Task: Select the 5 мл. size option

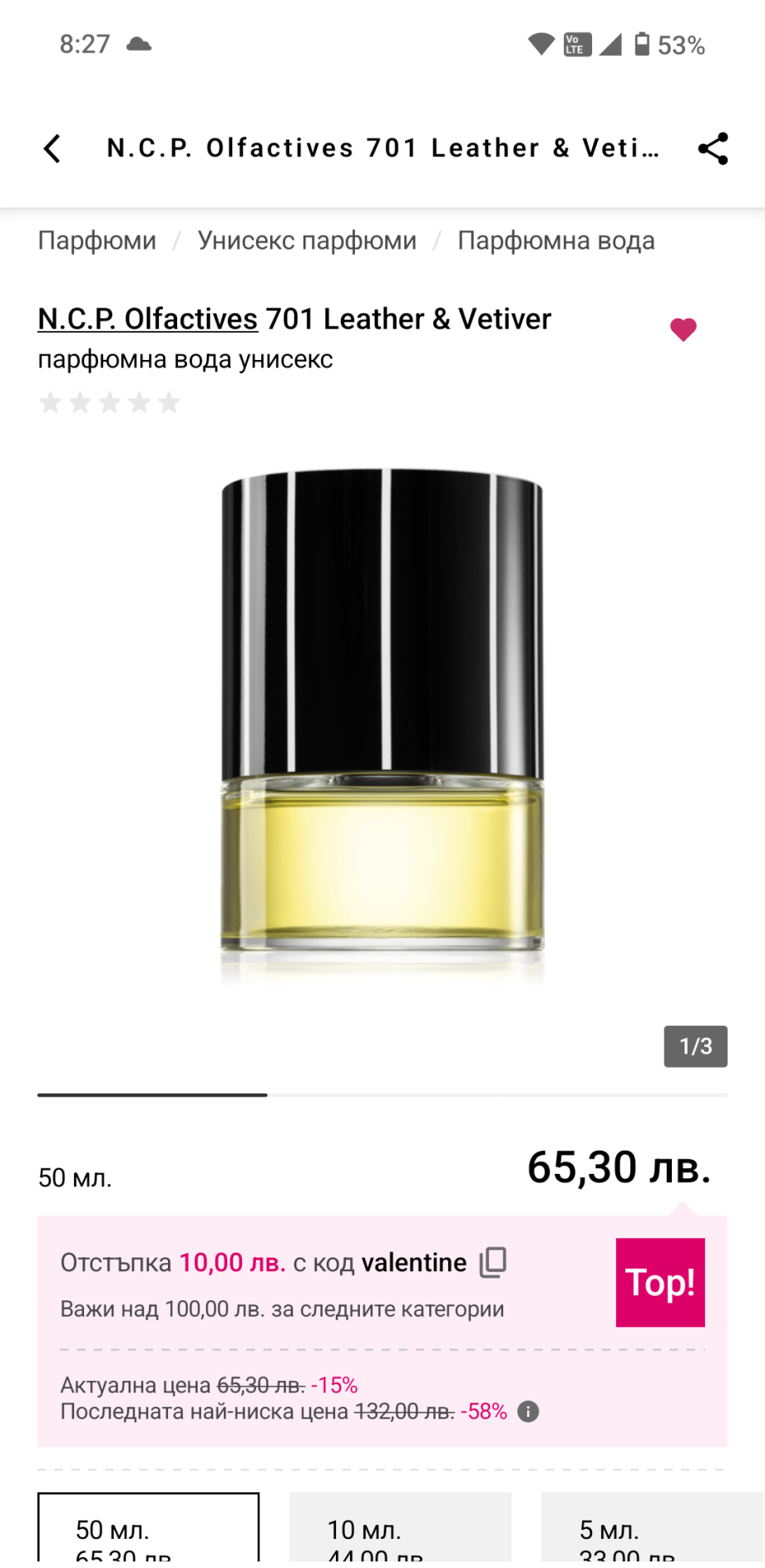Action: 653,1528
